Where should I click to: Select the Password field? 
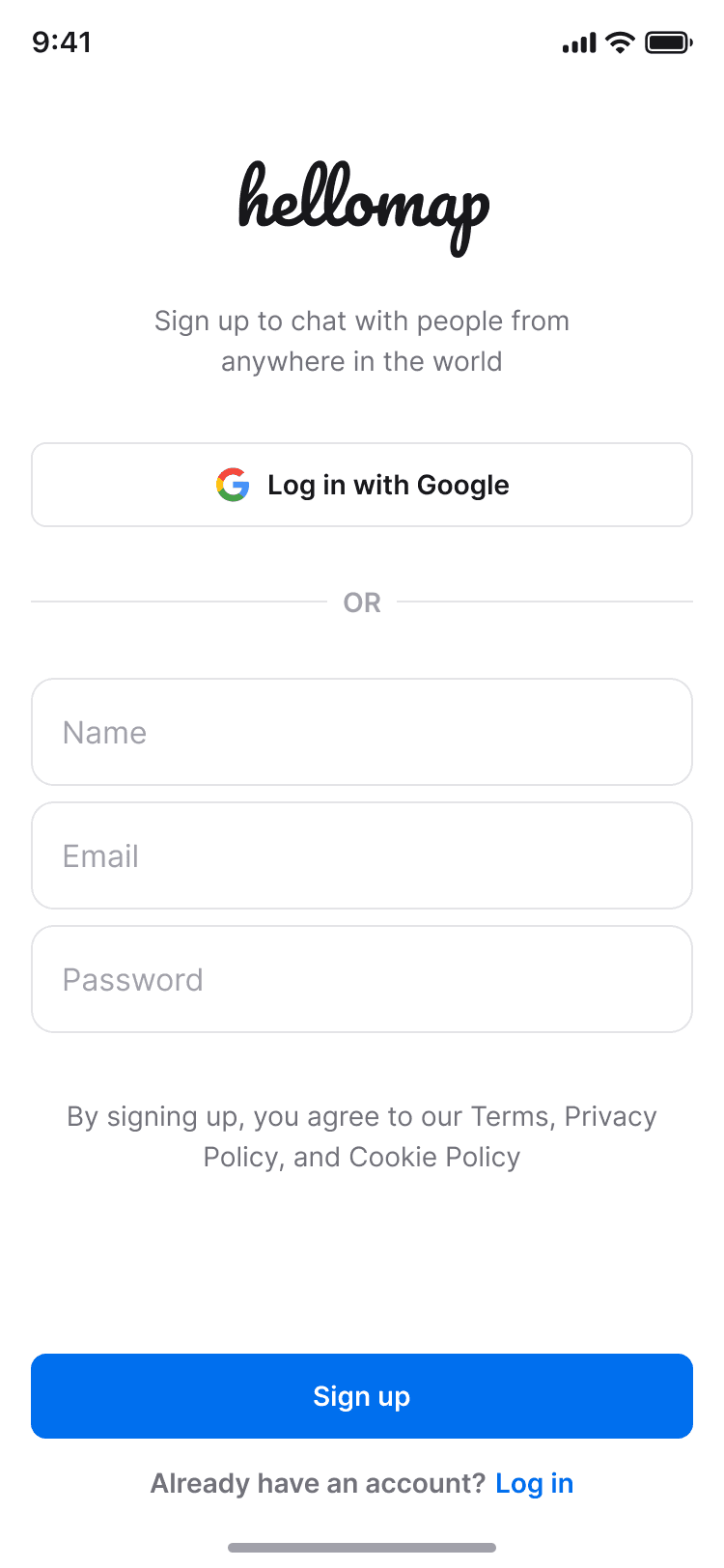[x=362, y=979]
